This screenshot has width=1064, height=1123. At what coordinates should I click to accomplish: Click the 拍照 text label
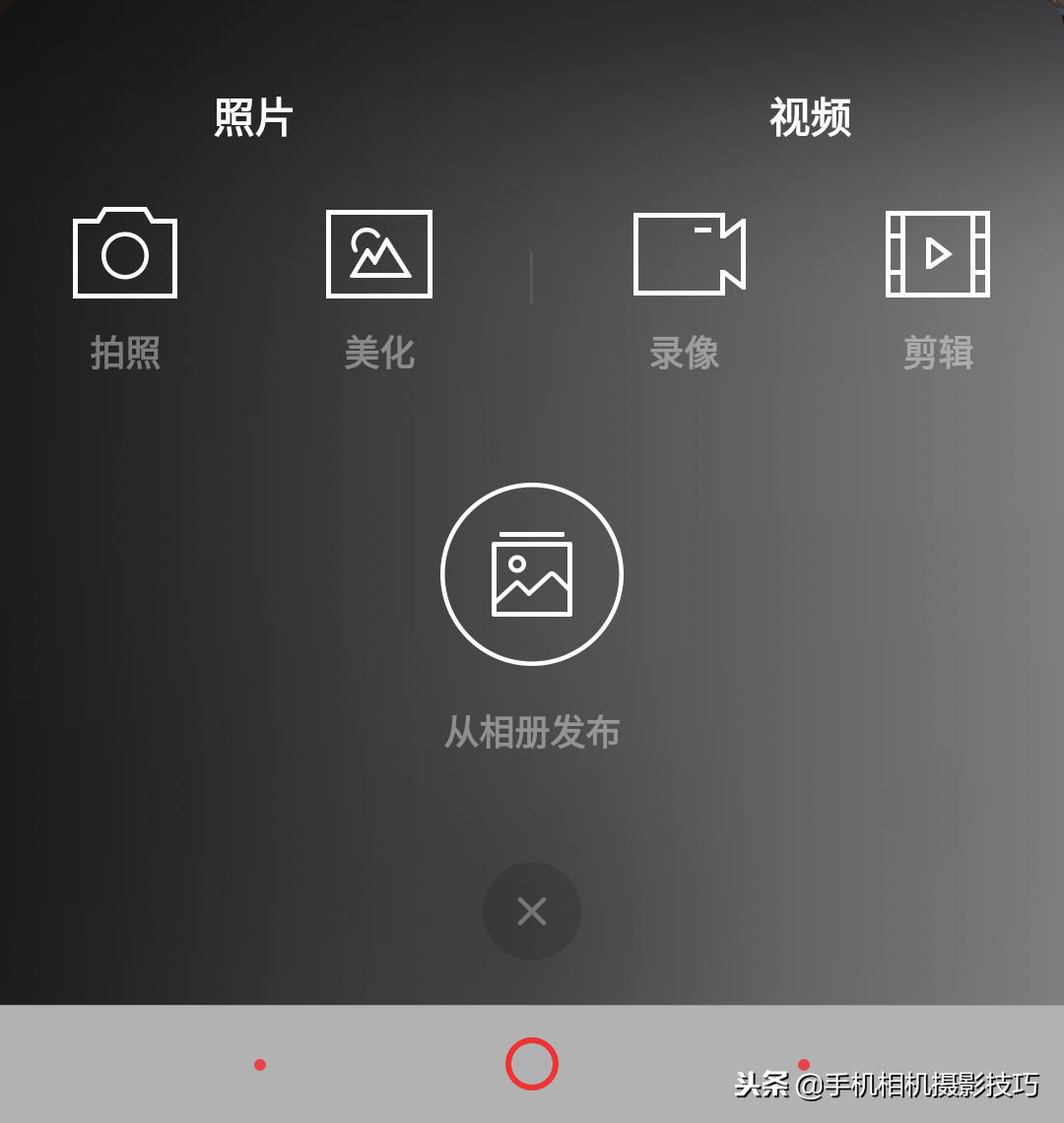click(125, 355)
